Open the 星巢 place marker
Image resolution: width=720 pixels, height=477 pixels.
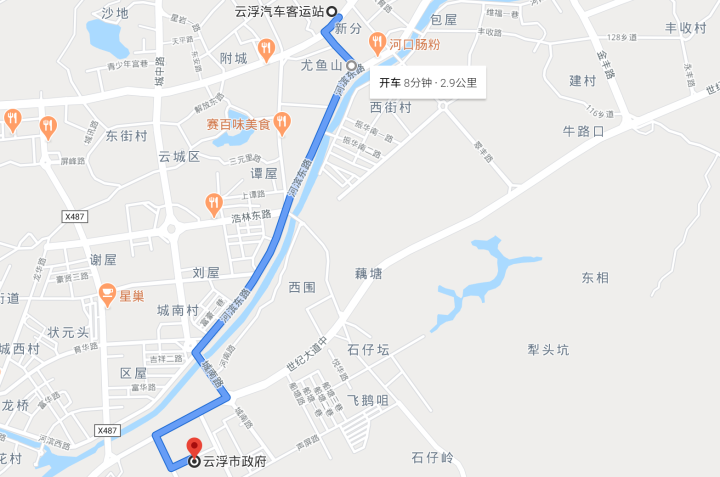click(x=108, y=295)
